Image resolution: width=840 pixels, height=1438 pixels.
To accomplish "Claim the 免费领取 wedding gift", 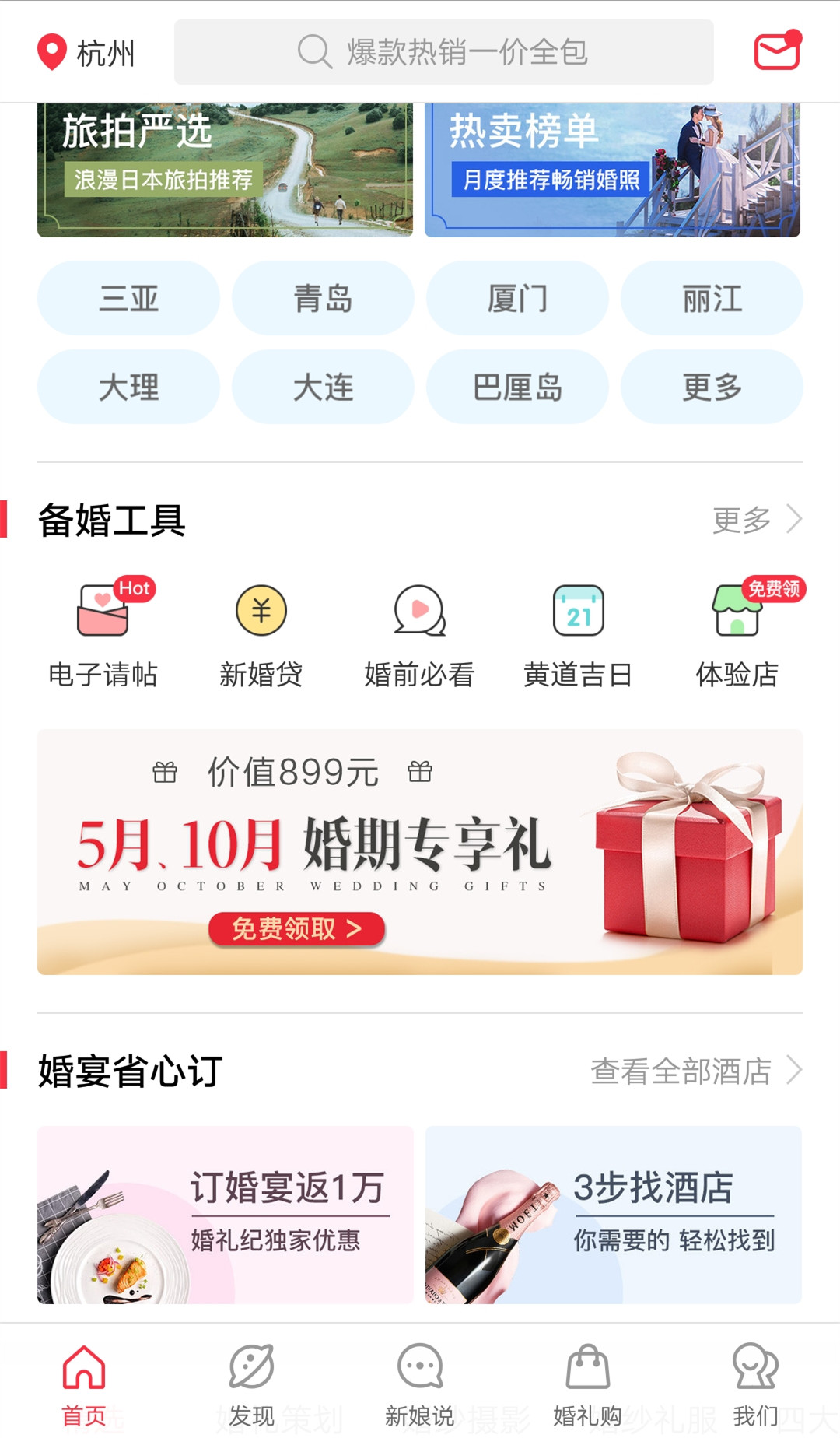I will tap(296, 929).
